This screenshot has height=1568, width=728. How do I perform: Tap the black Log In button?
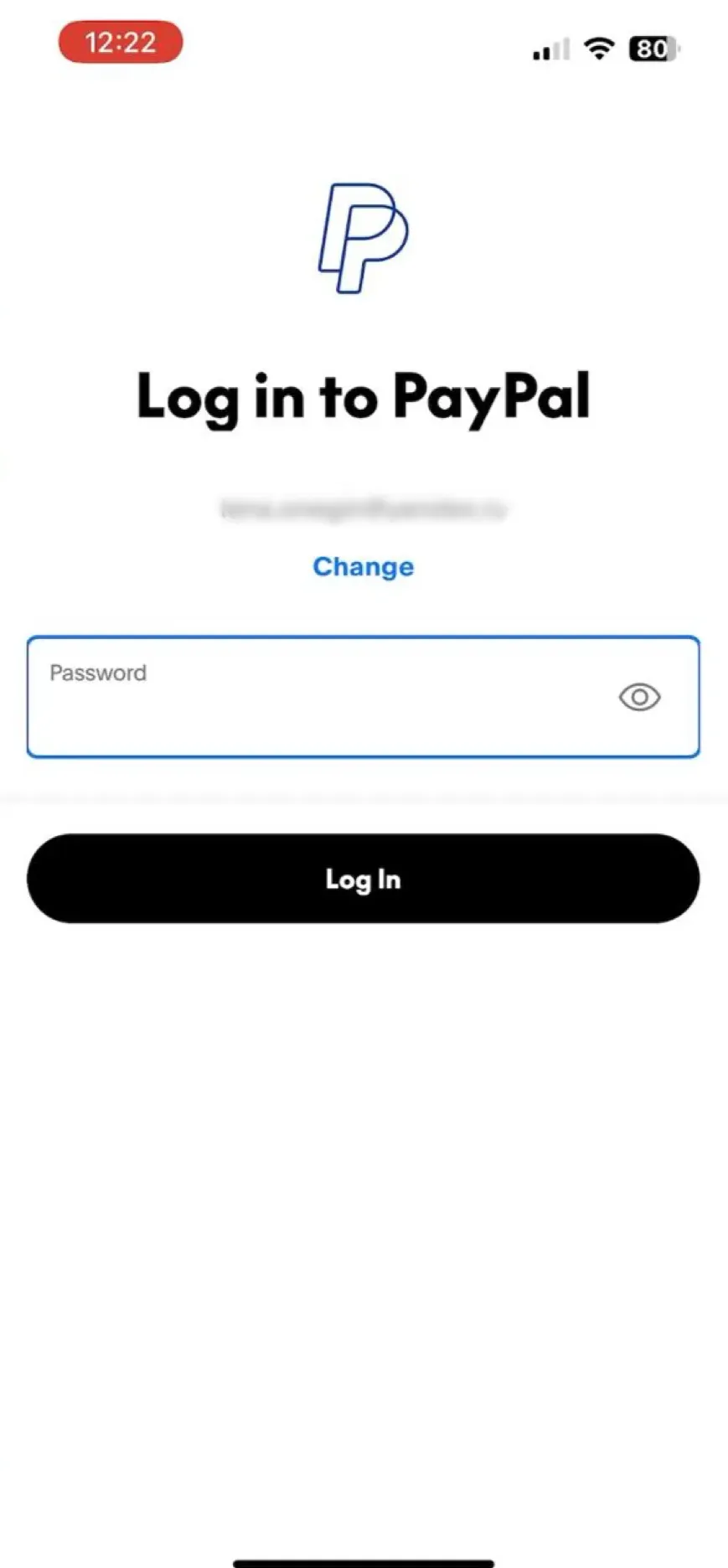(x=363, y=879)
